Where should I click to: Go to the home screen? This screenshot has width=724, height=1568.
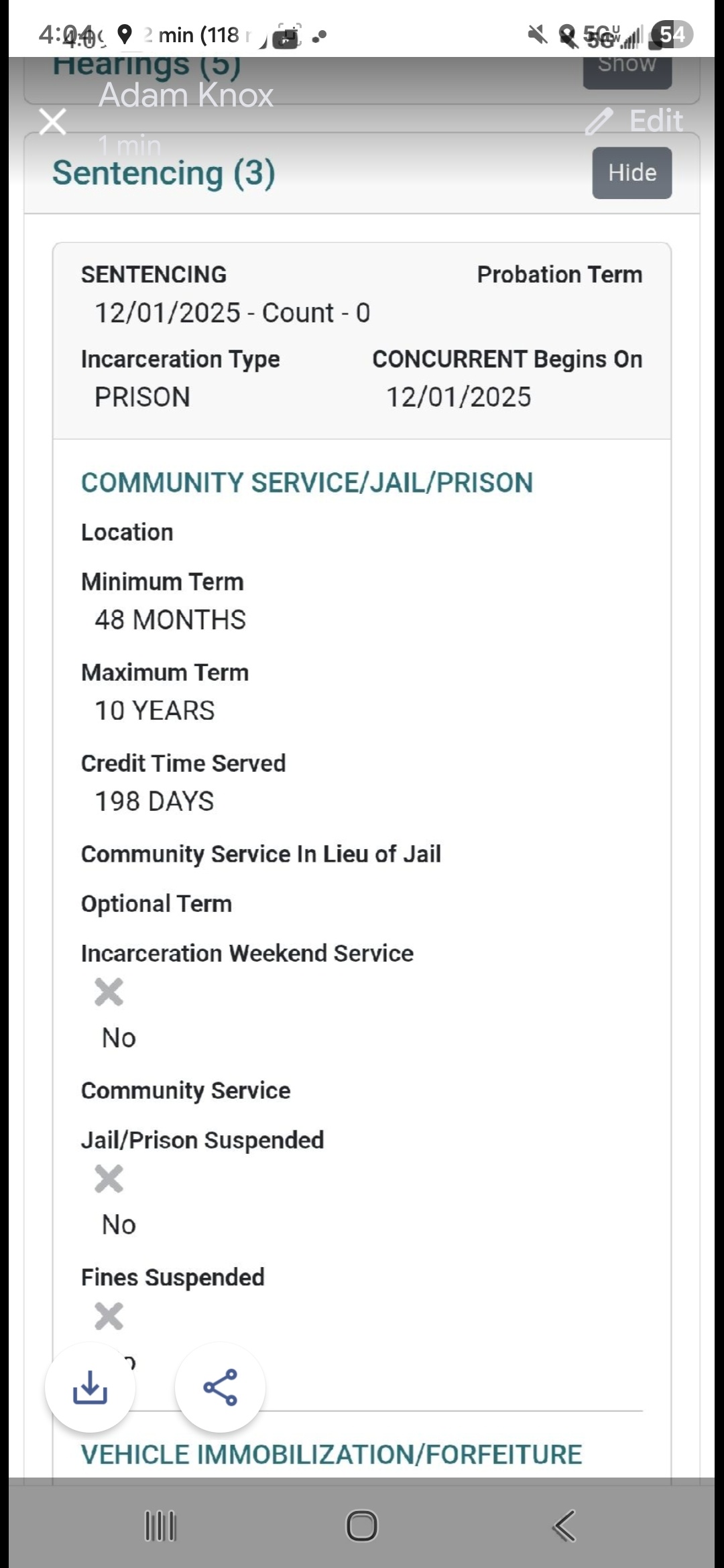point(362,1526)
